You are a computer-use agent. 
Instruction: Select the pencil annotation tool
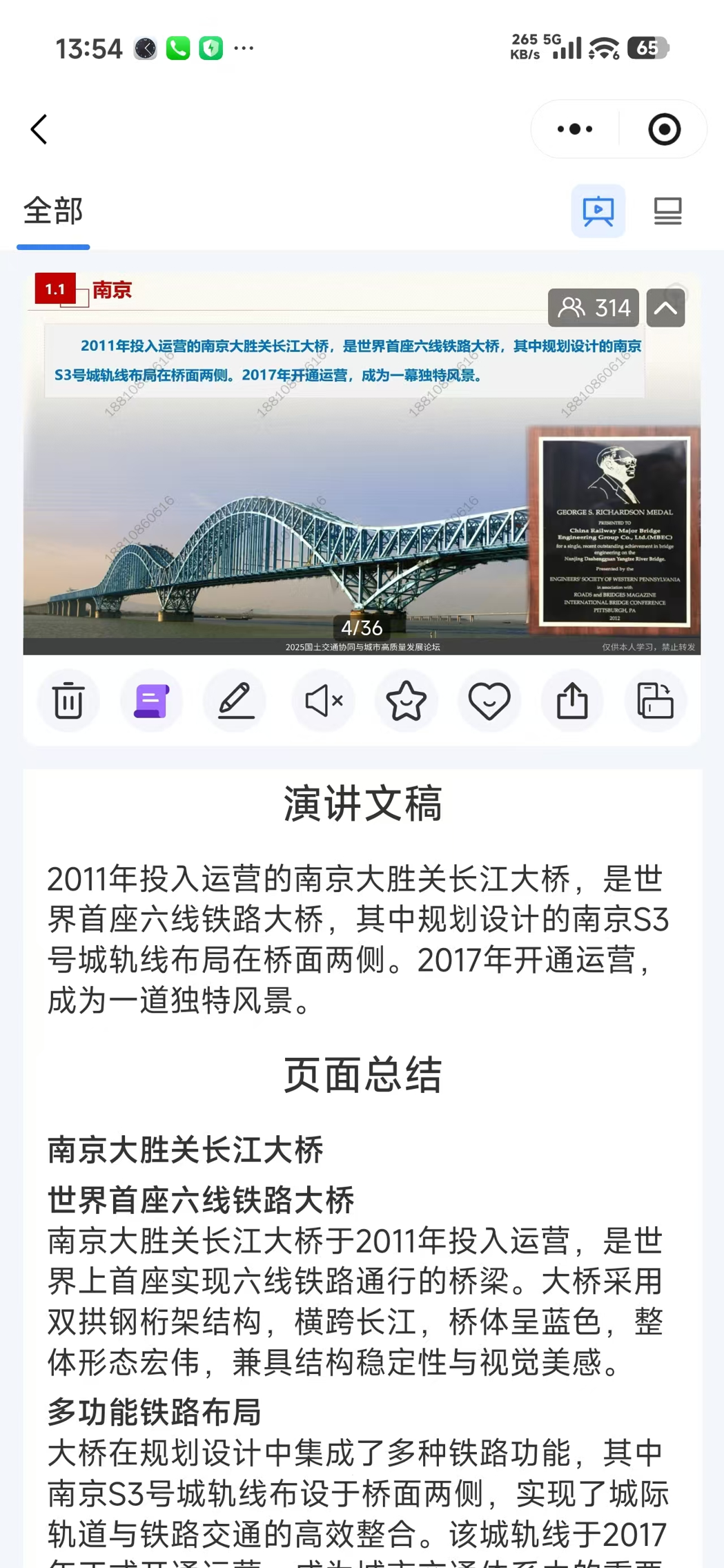click(235, 701)
